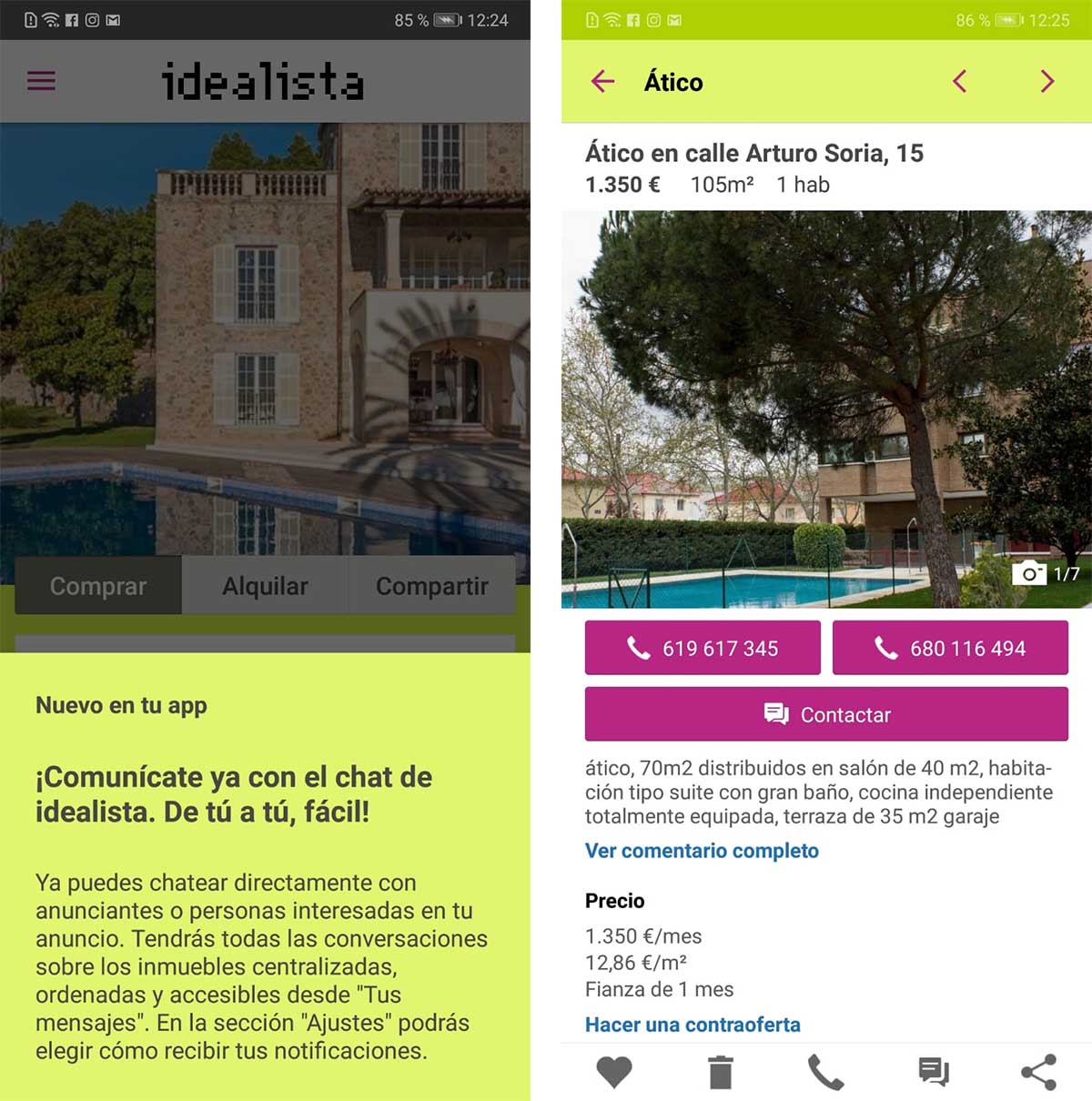
Task: Save listing with the heart icon
Action: point(614,1072)
